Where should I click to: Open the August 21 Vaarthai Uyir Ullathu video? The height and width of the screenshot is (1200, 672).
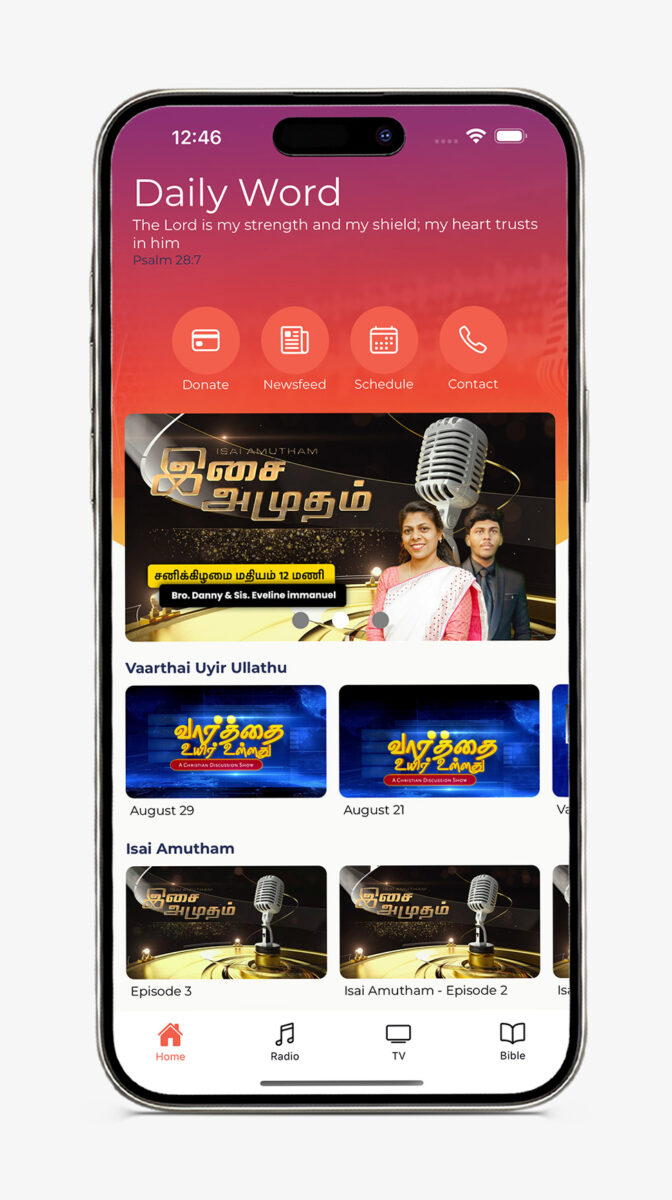coord(439,741)
